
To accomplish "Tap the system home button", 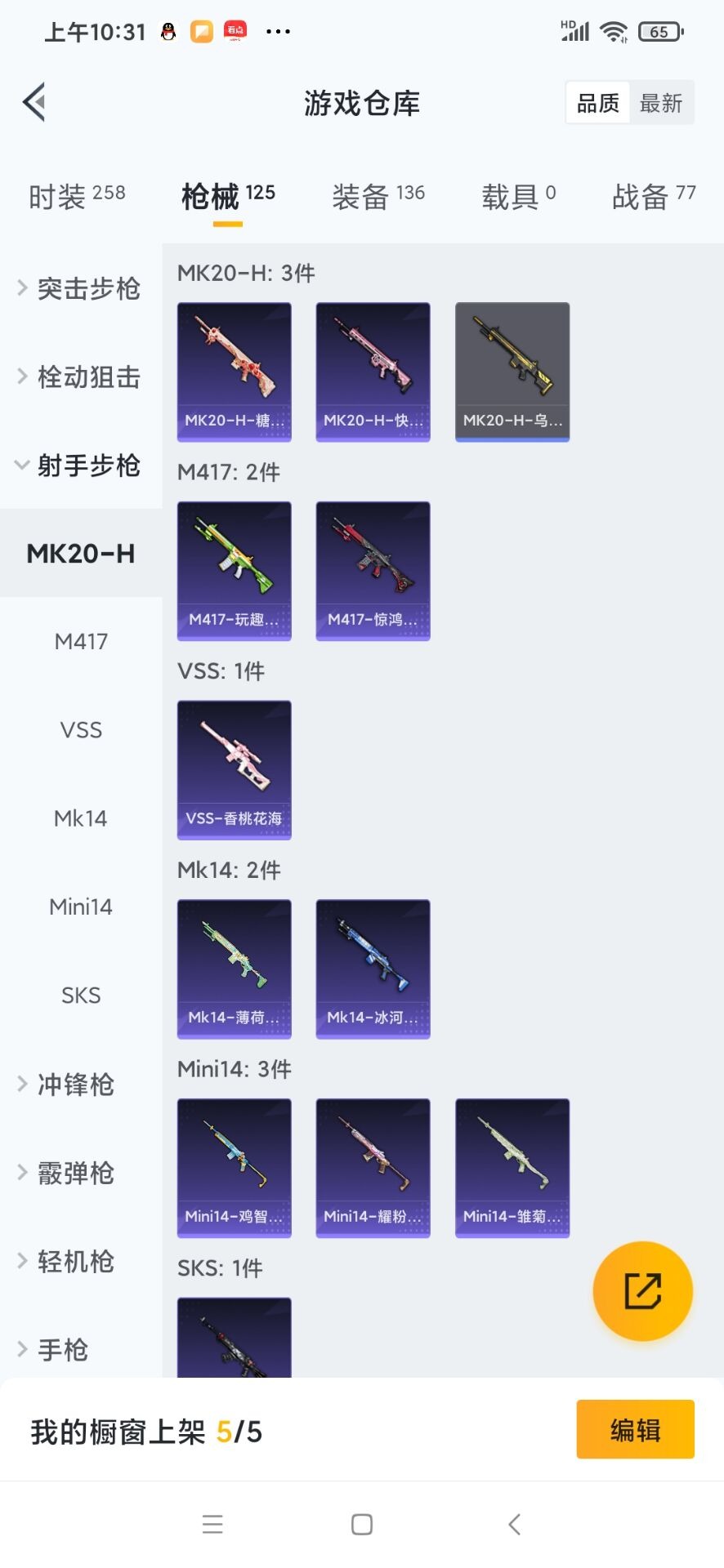I will click(x=362, y=1524).
